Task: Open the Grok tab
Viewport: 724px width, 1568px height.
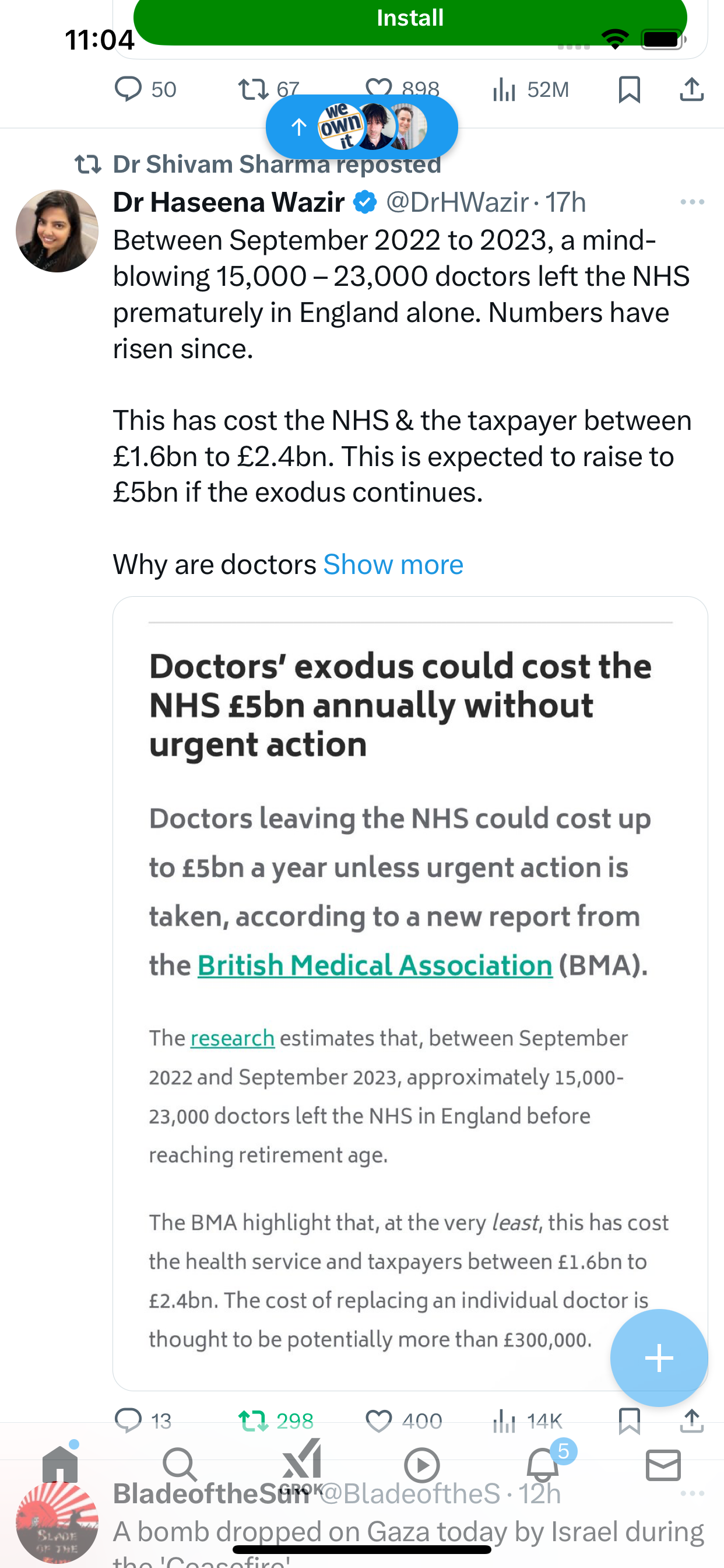Action: tap(301, 1467)
